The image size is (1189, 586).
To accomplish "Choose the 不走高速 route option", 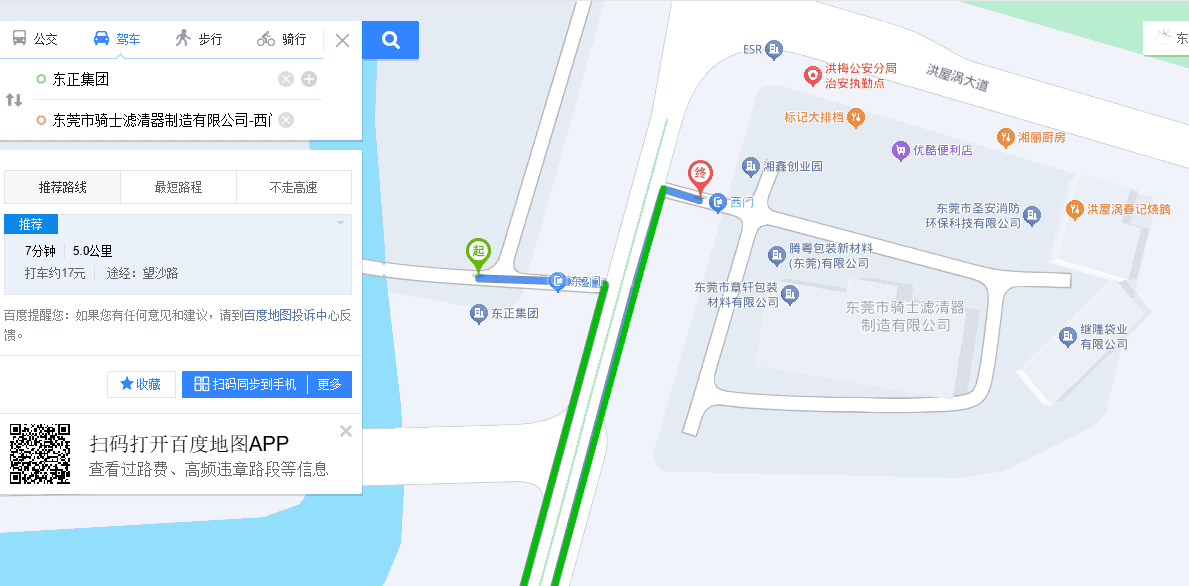I will 293,187.
